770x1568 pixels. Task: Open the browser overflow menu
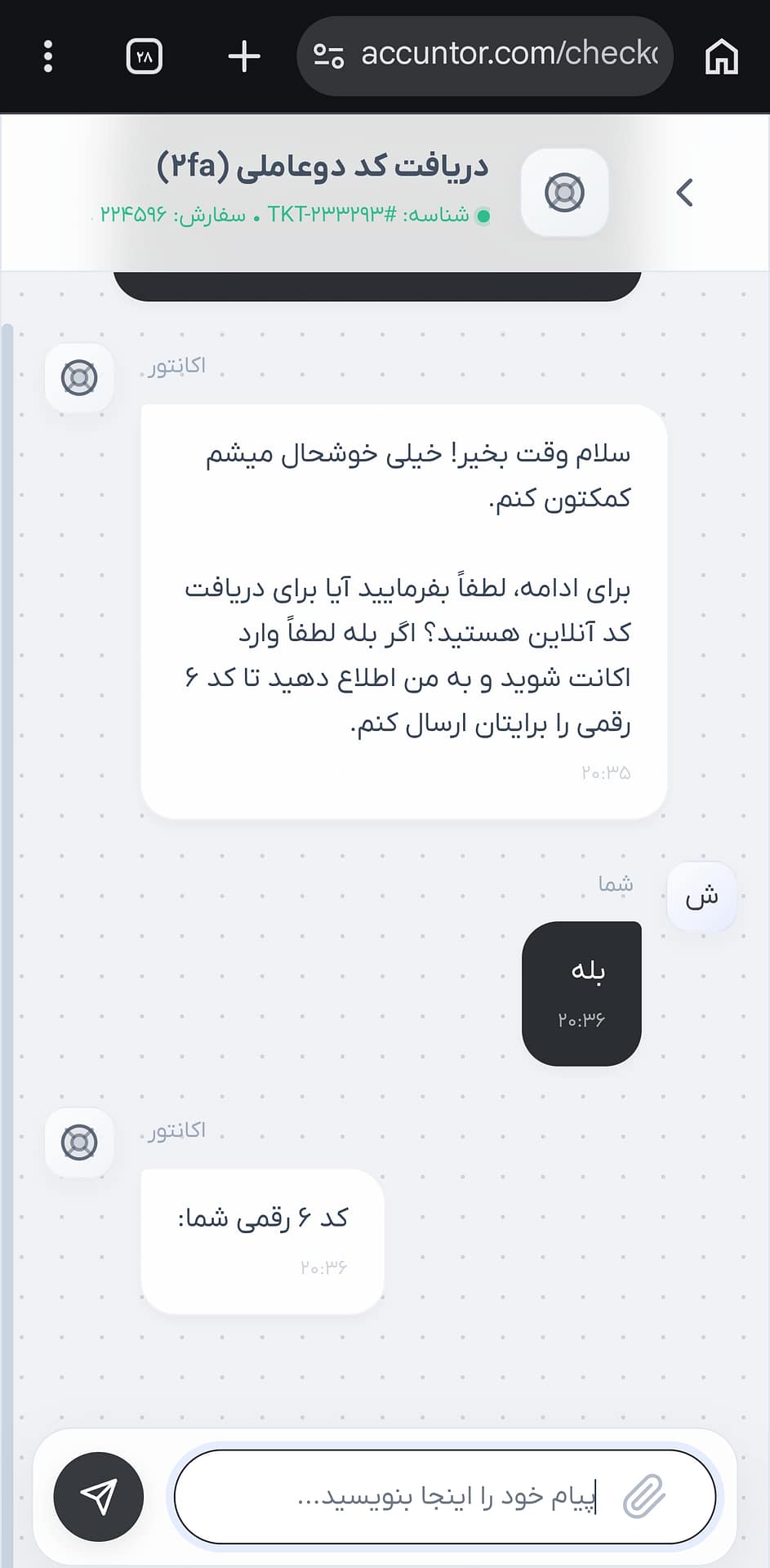(x=48, y=56)
